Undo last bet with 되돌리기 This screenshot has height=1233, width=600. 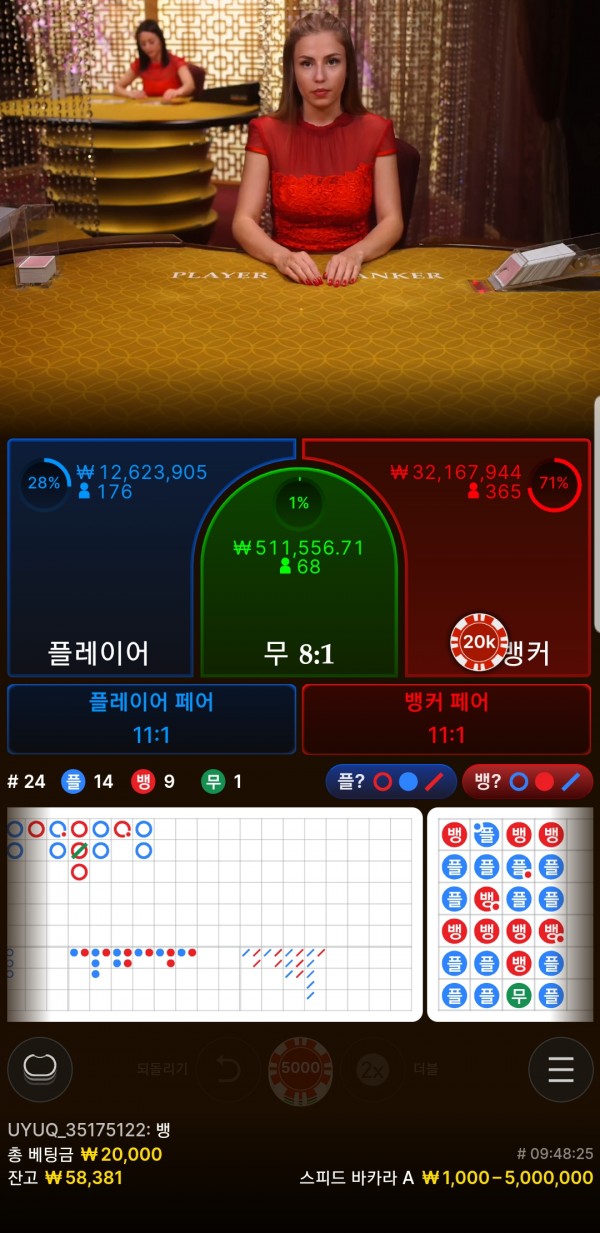click(227, 1070)
